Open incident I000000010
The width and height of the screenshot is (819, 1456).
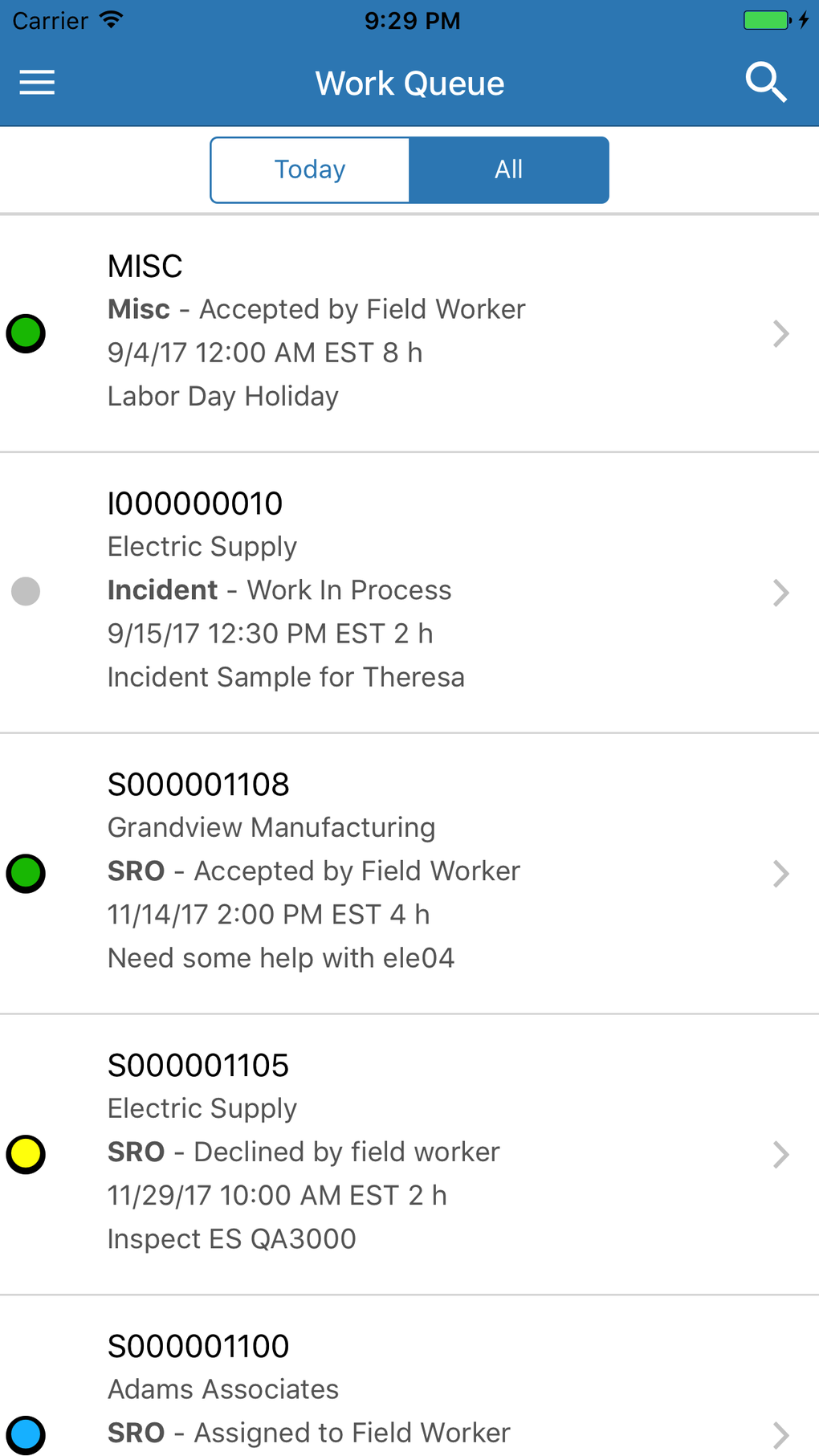409,593
